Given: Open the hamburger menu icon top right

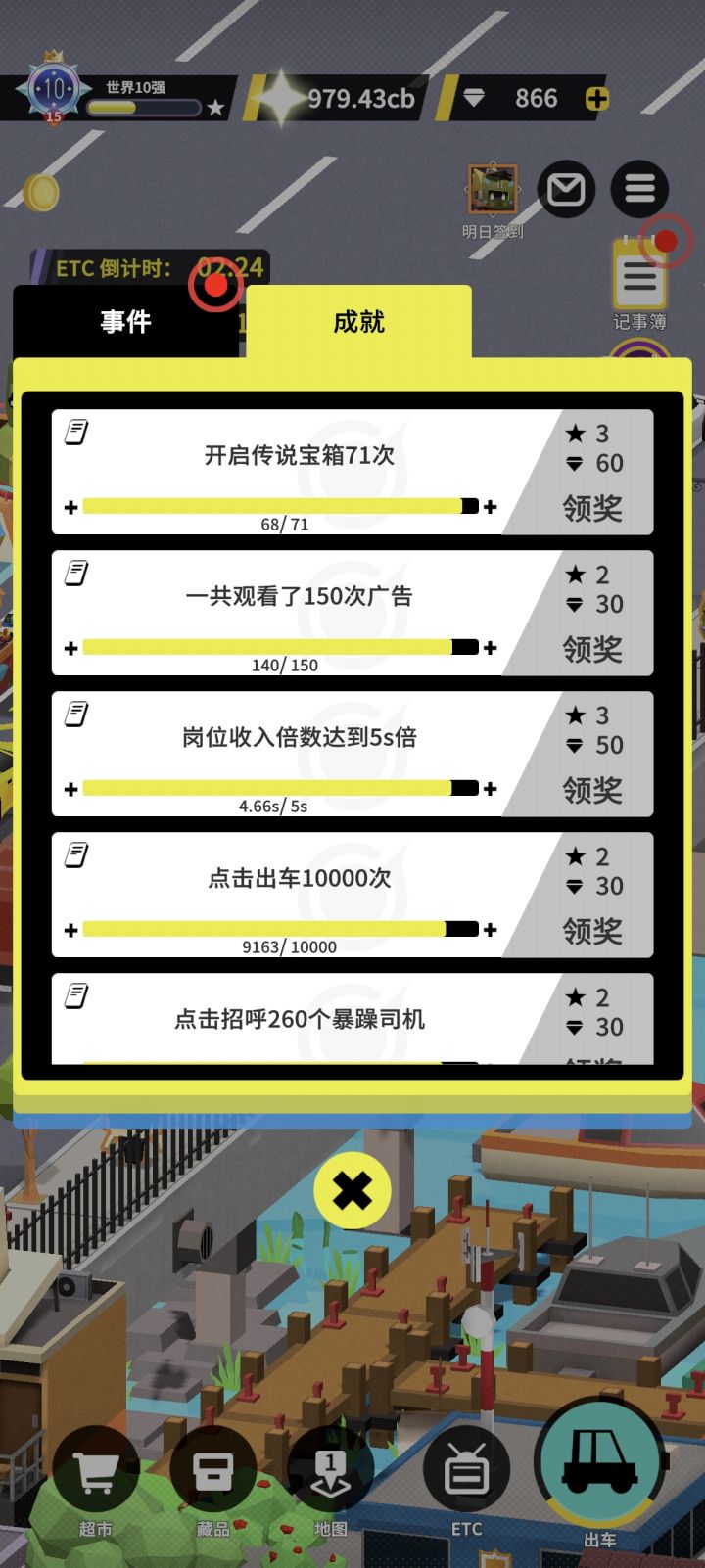Looking at the screenshot, I should coord(639,188).
